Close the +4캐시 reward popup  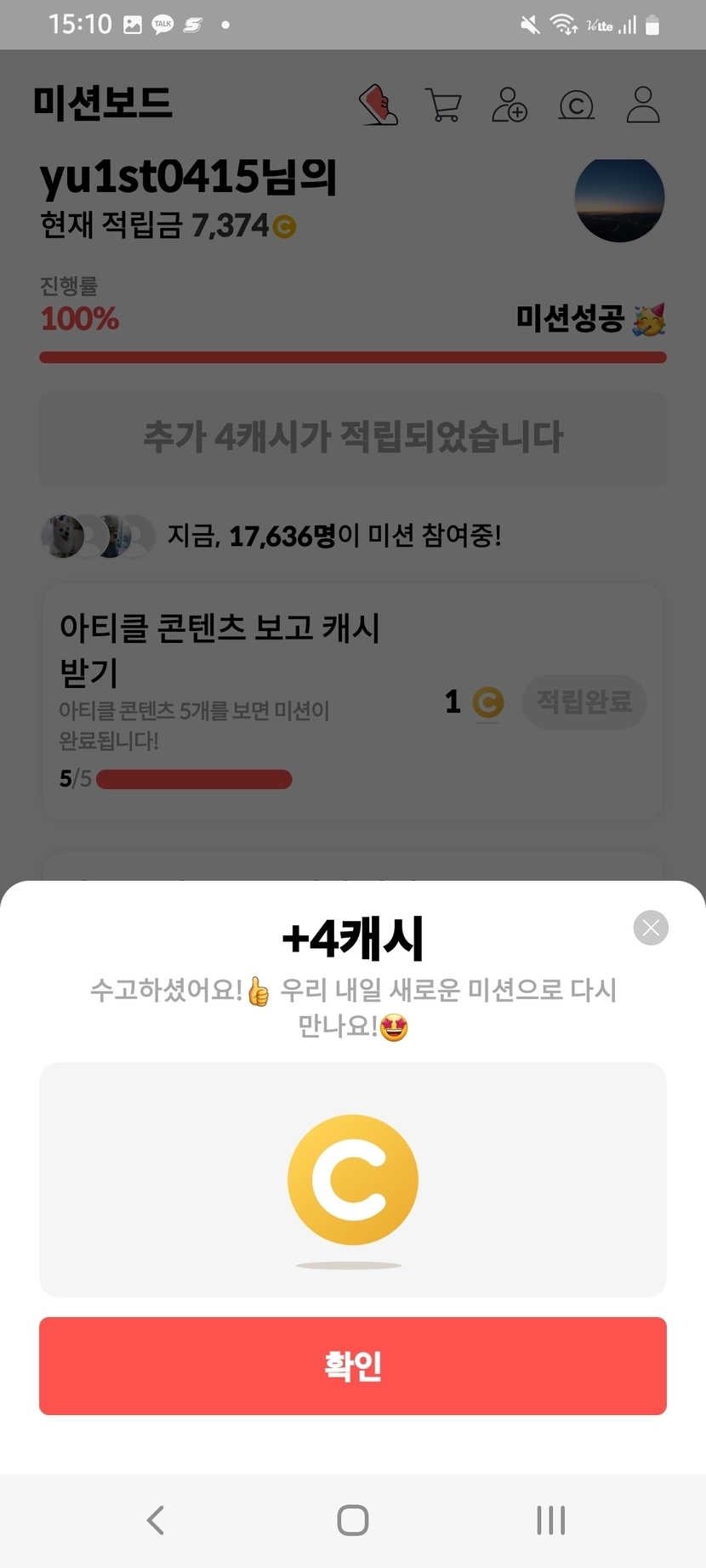tap(651, 928)
